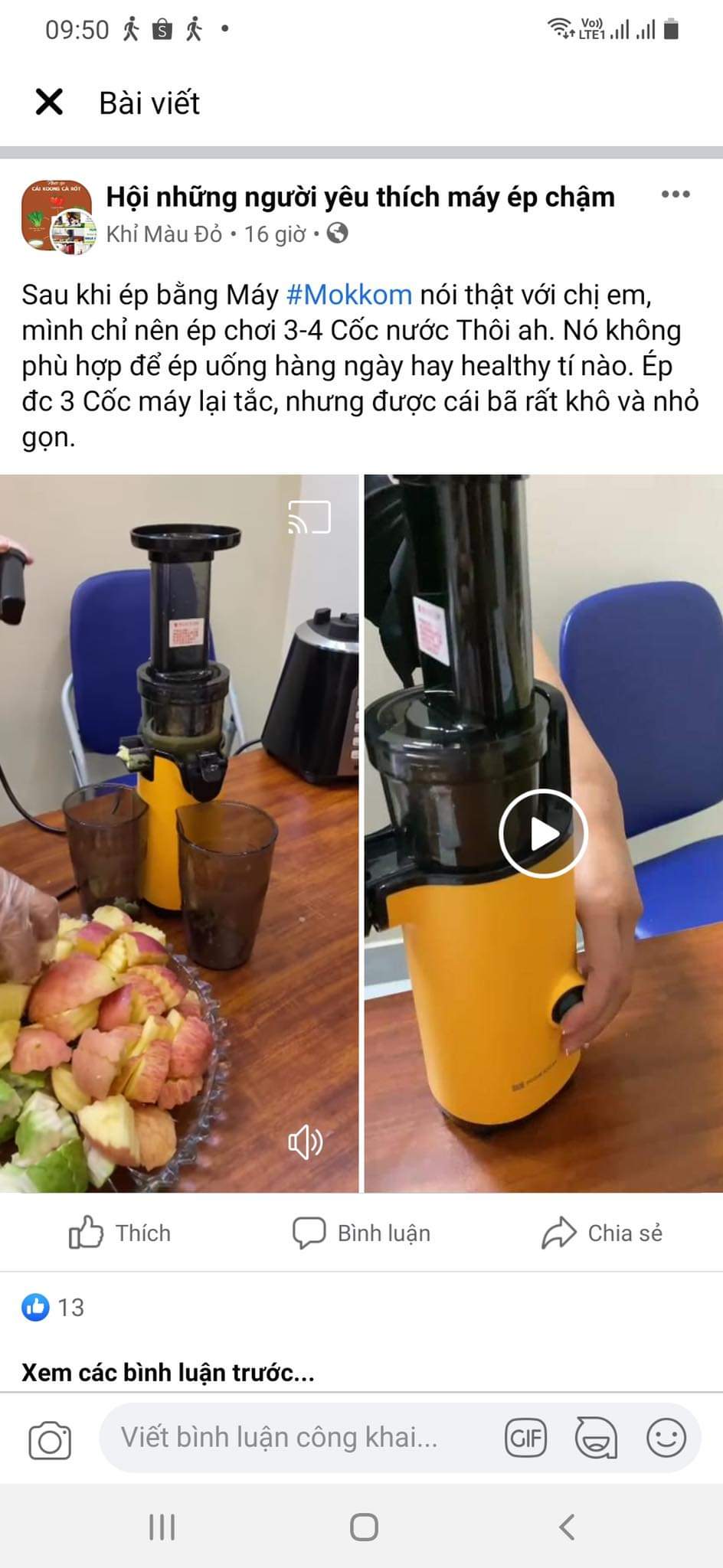Share the post via Chia sẻ
The height and width of the screenshot is (1568, 723).
click(x=602, y=1233)
